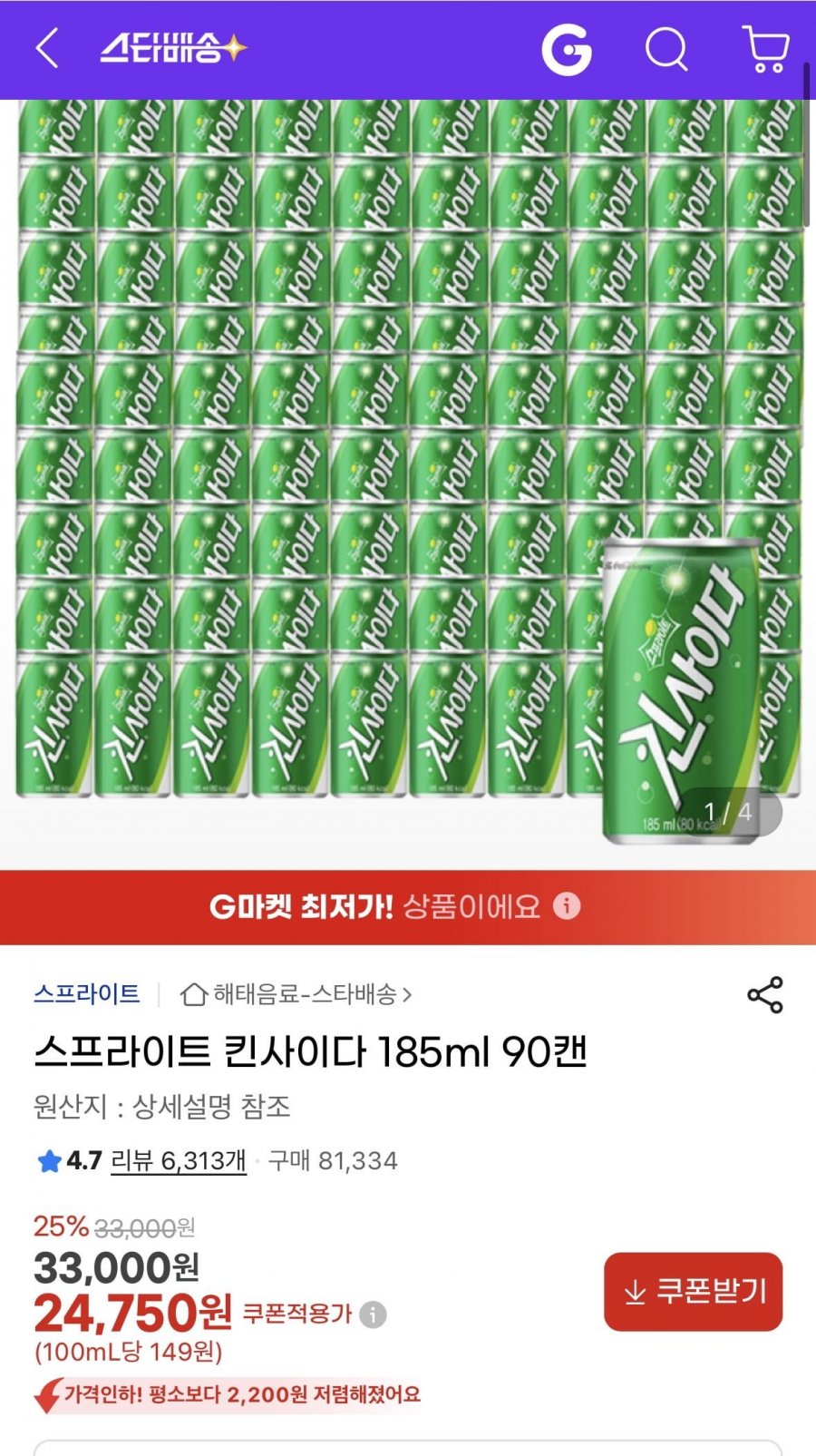Open the 리뷰 6,313개 reviews link
816x1456 pixels.
point(178,1160)
